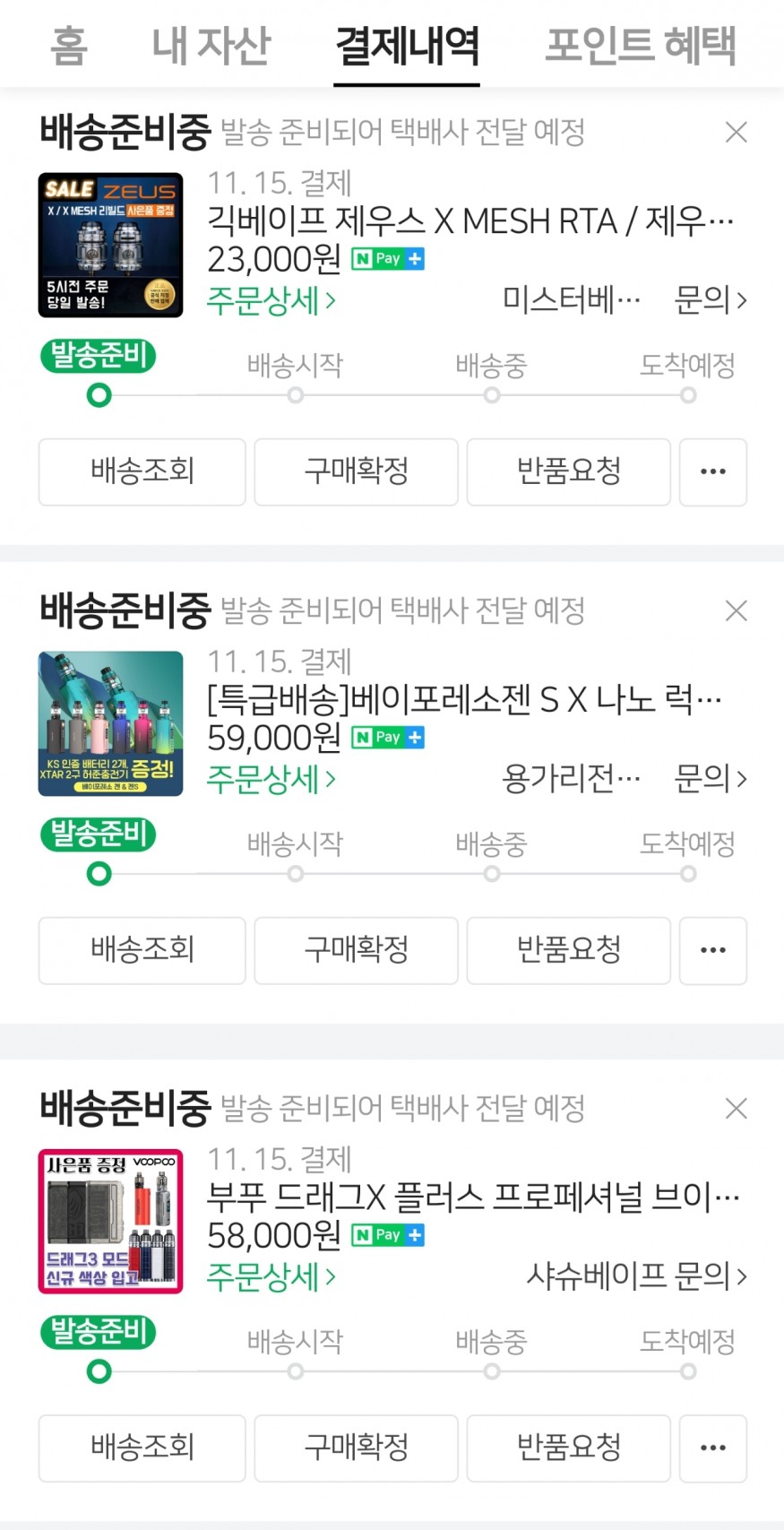Open more options for the 긱베이프 제우스 order
The image size is (784, 1530).
tap(712, 471)
